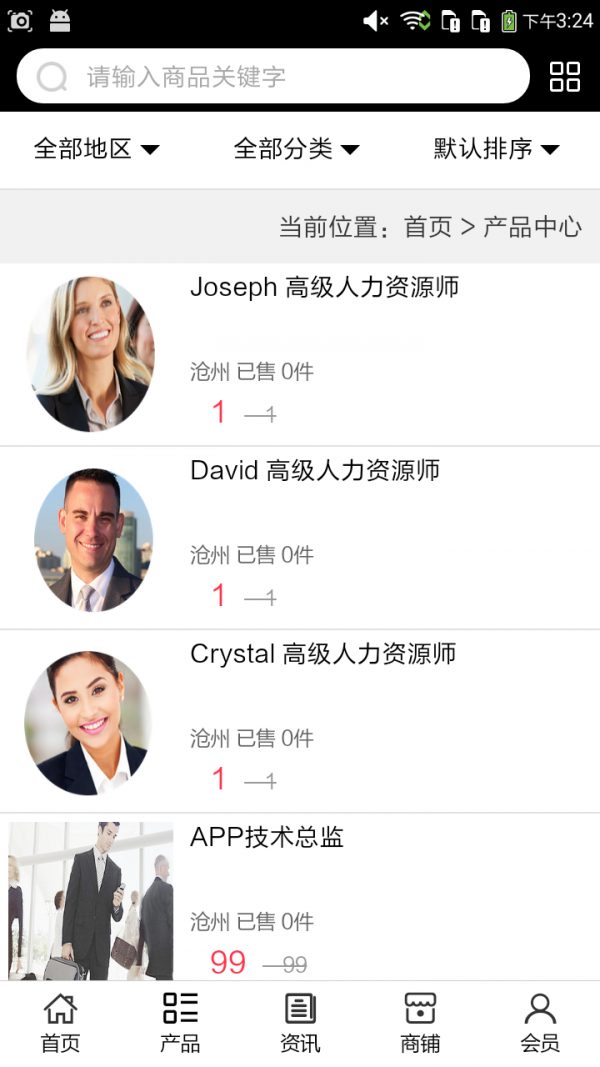Expand the 全部分类 category dropdown
This screenshot has width=600, height=1067.
coord(296,149)
